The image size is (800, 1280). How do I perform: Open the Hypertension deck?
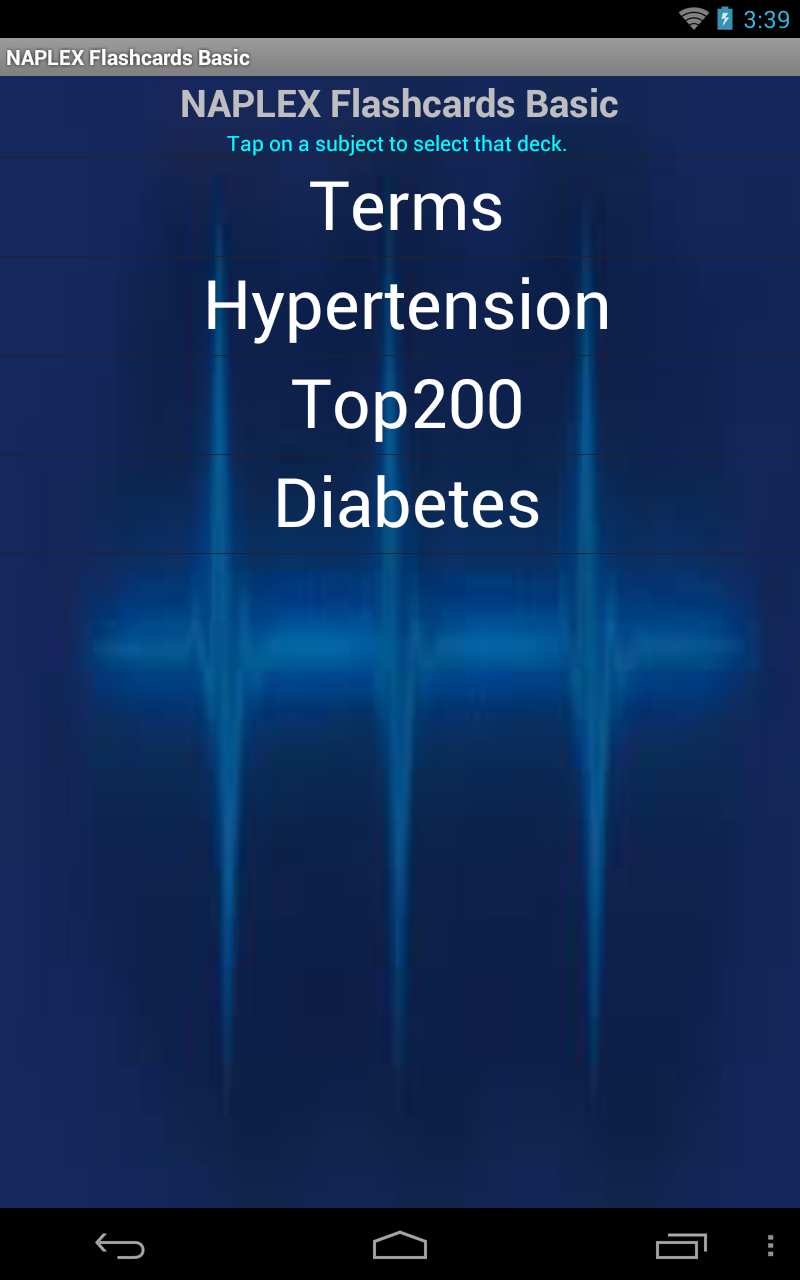[x=406, y=306]
